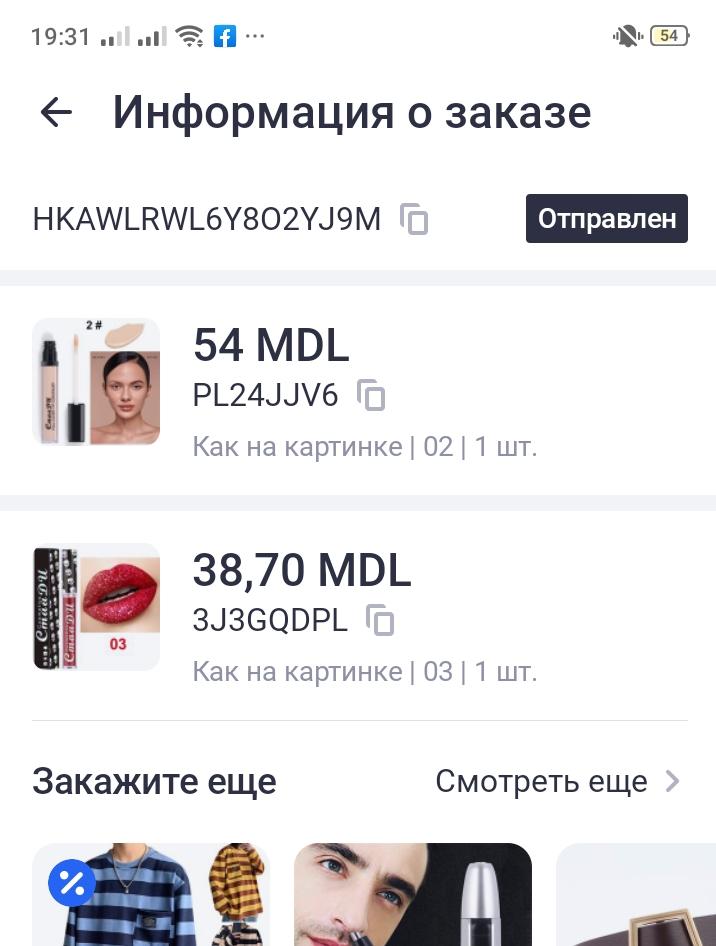Open the striped sweater product card
Image resolution: width=716 pixels, height=946 pixels.
click(150, 895)
